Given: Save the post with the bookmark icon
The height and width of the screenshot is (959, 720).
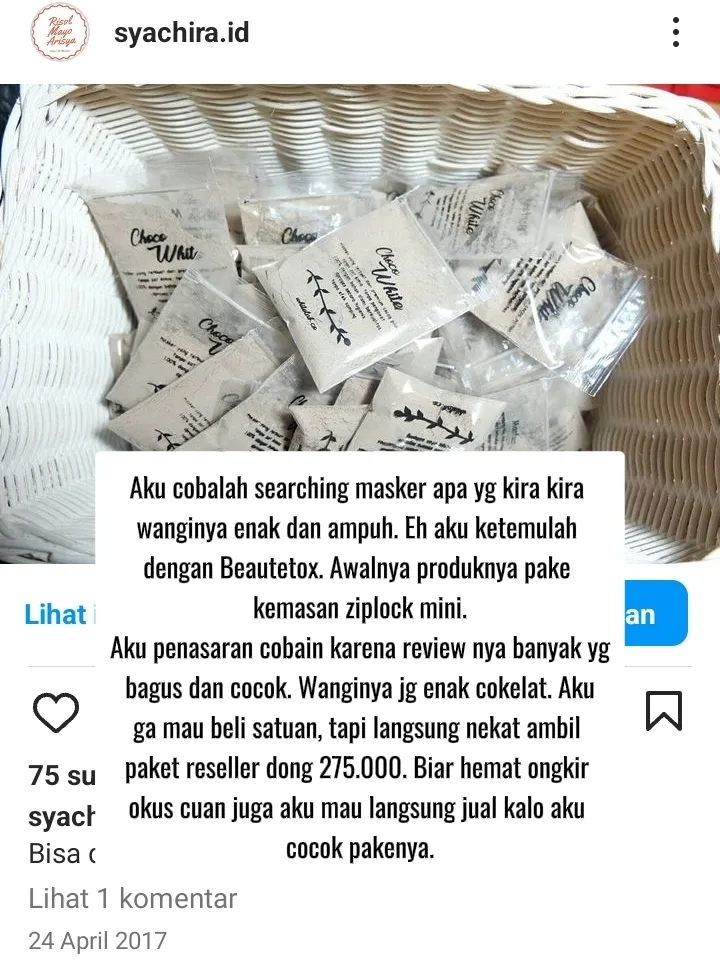Looking at the screenshot, I should click(x=663, y=710).
